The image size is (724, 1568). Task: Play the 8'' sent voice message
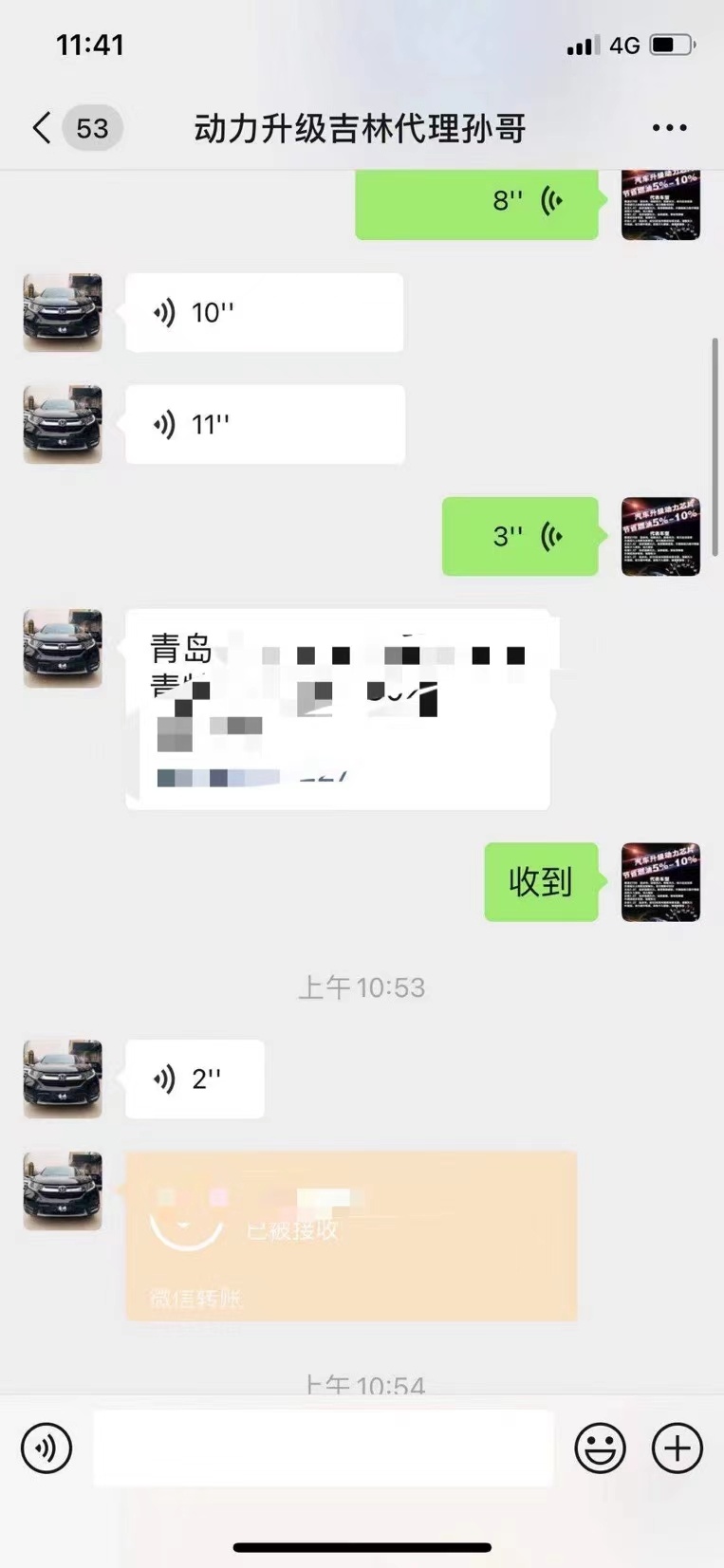click(x=477, y=202)
